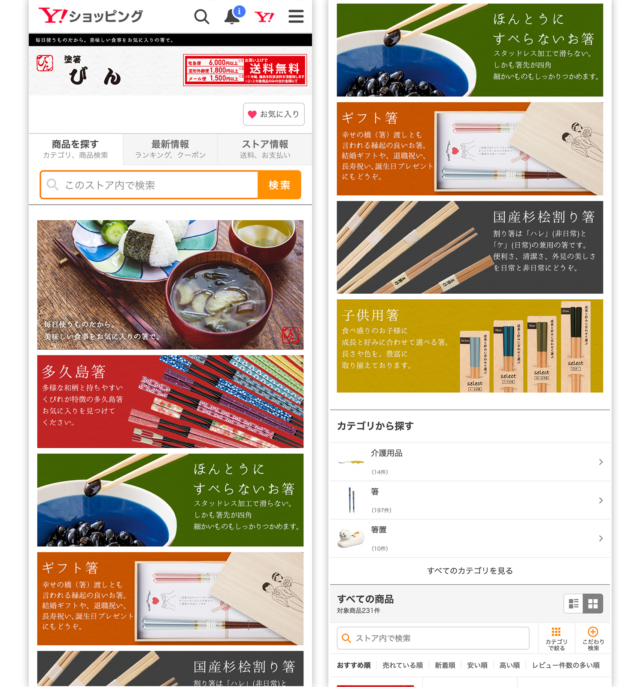Open こだわり検索 advanced search
Screen dimensions: 640x687
[x=593, y=638]
